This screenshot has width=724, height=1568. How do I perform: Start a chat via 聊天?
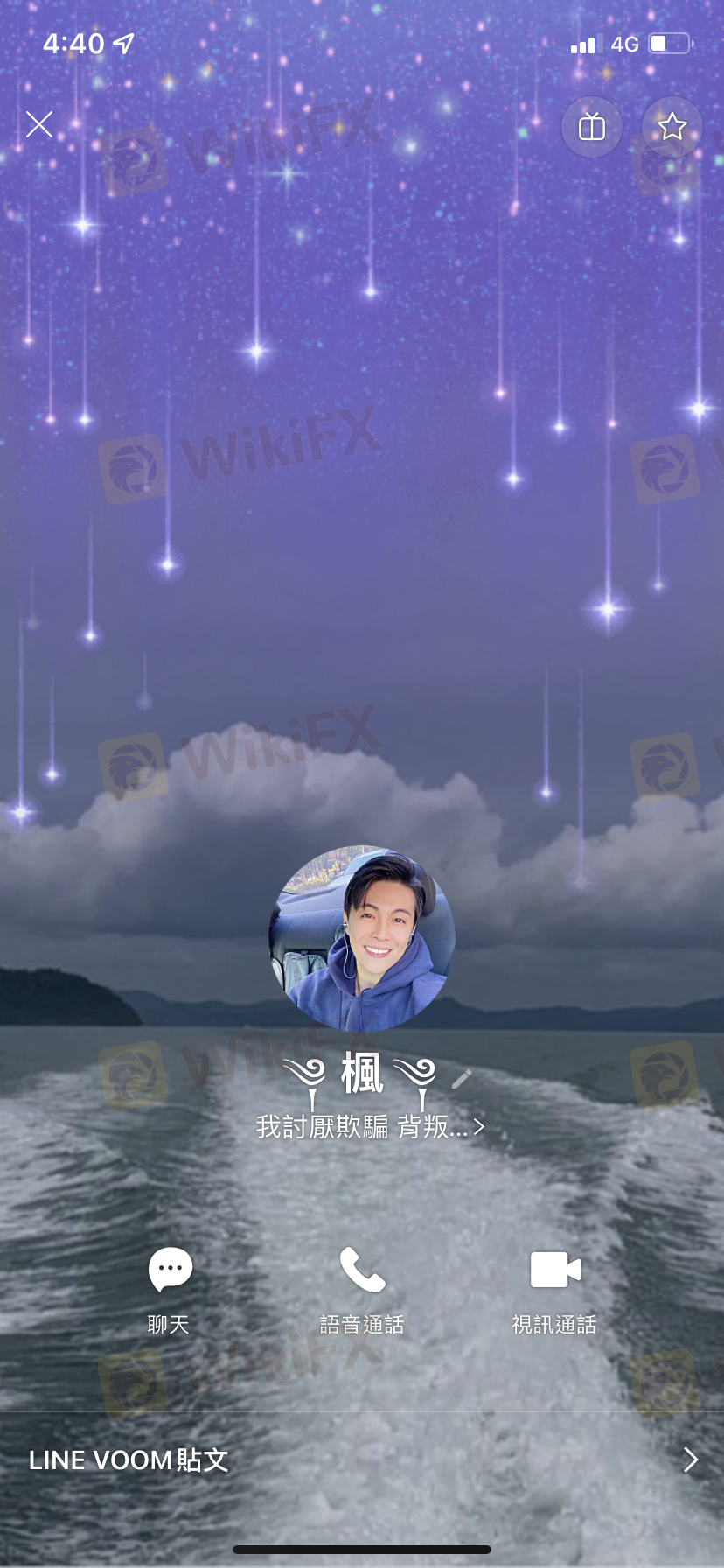[170, 1288]
